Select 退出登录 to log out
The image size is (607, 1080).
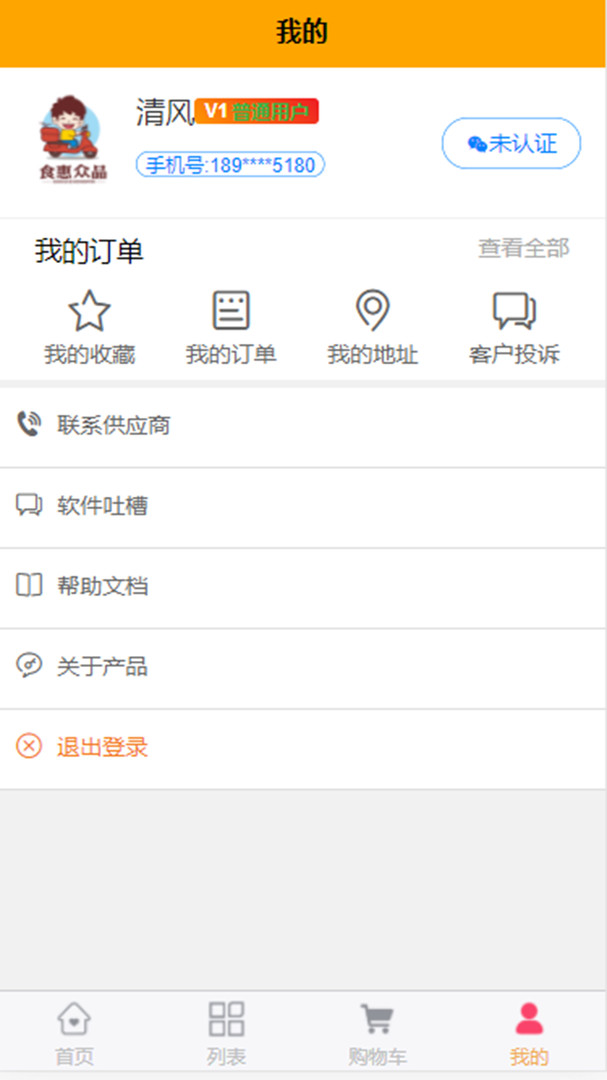pyautogui.click(x=303, y=747)
